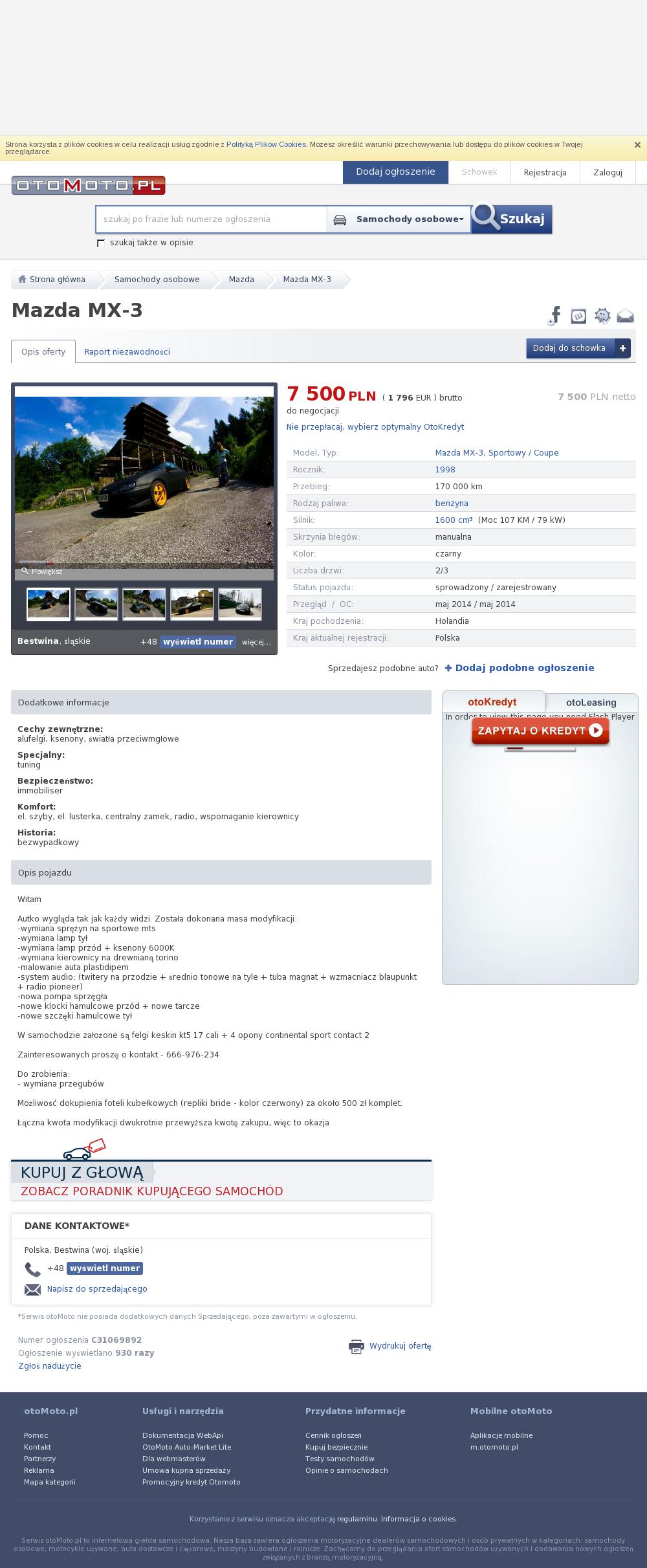Add the offer with Dodaj do schowka
This screenshot has height=1568, width=647.
578,348
